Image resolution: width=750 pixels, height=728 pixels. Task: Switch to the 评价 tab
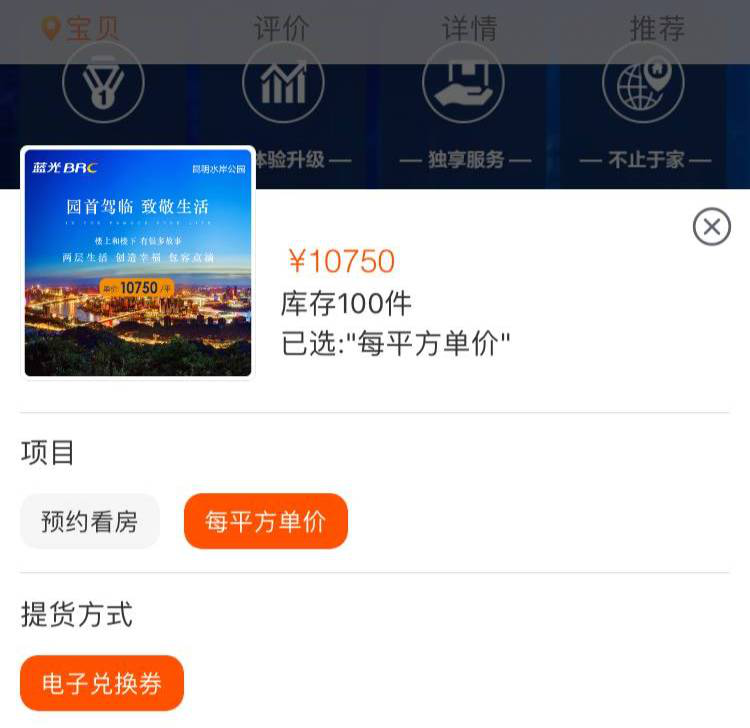click(x=281, y=29)
